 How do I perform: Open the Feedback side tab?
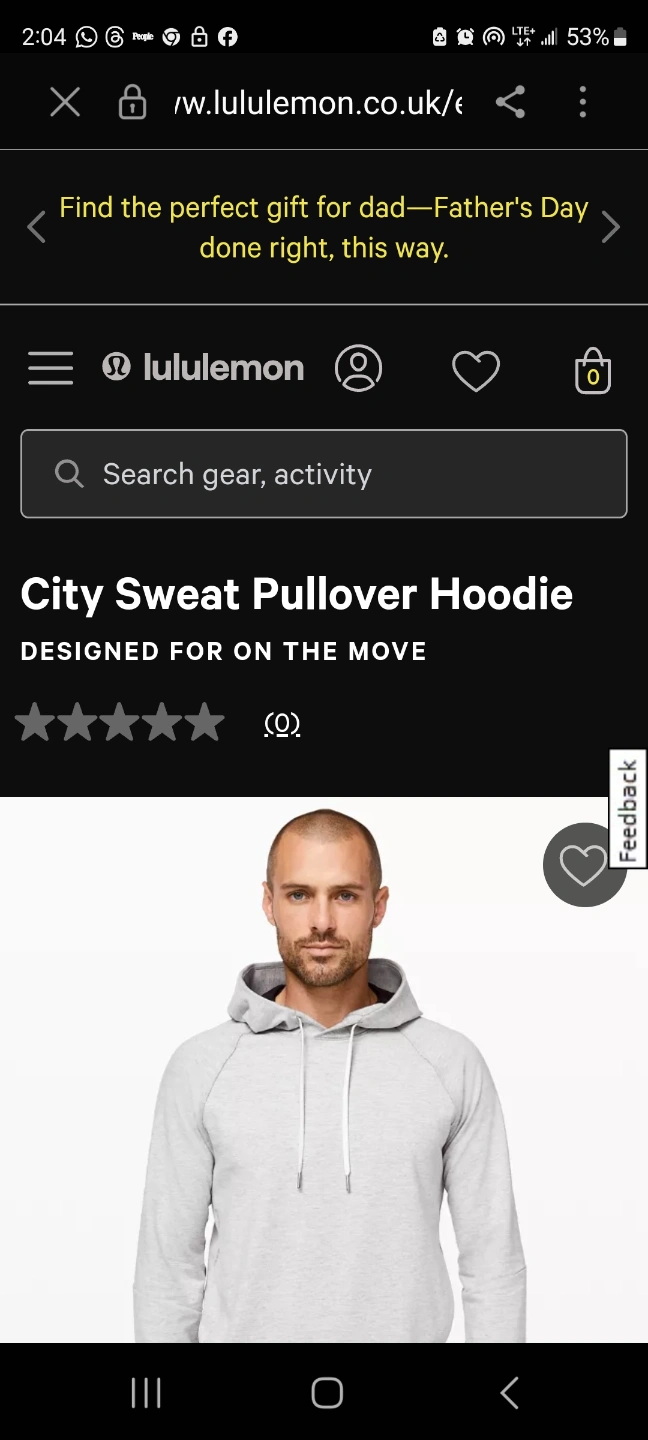(x=628, y=809)
